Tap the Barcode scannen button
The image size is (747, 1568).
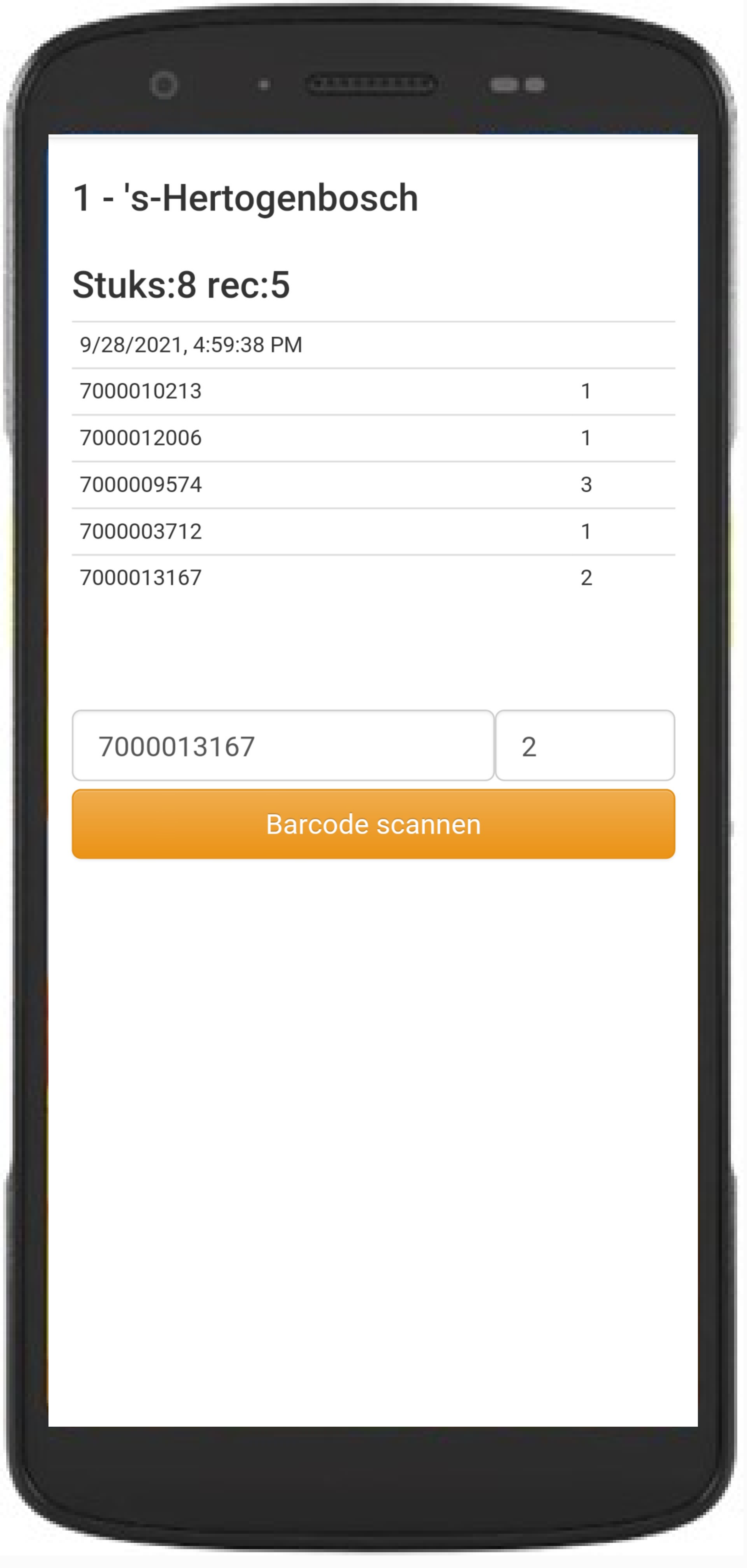coord(373,824)
